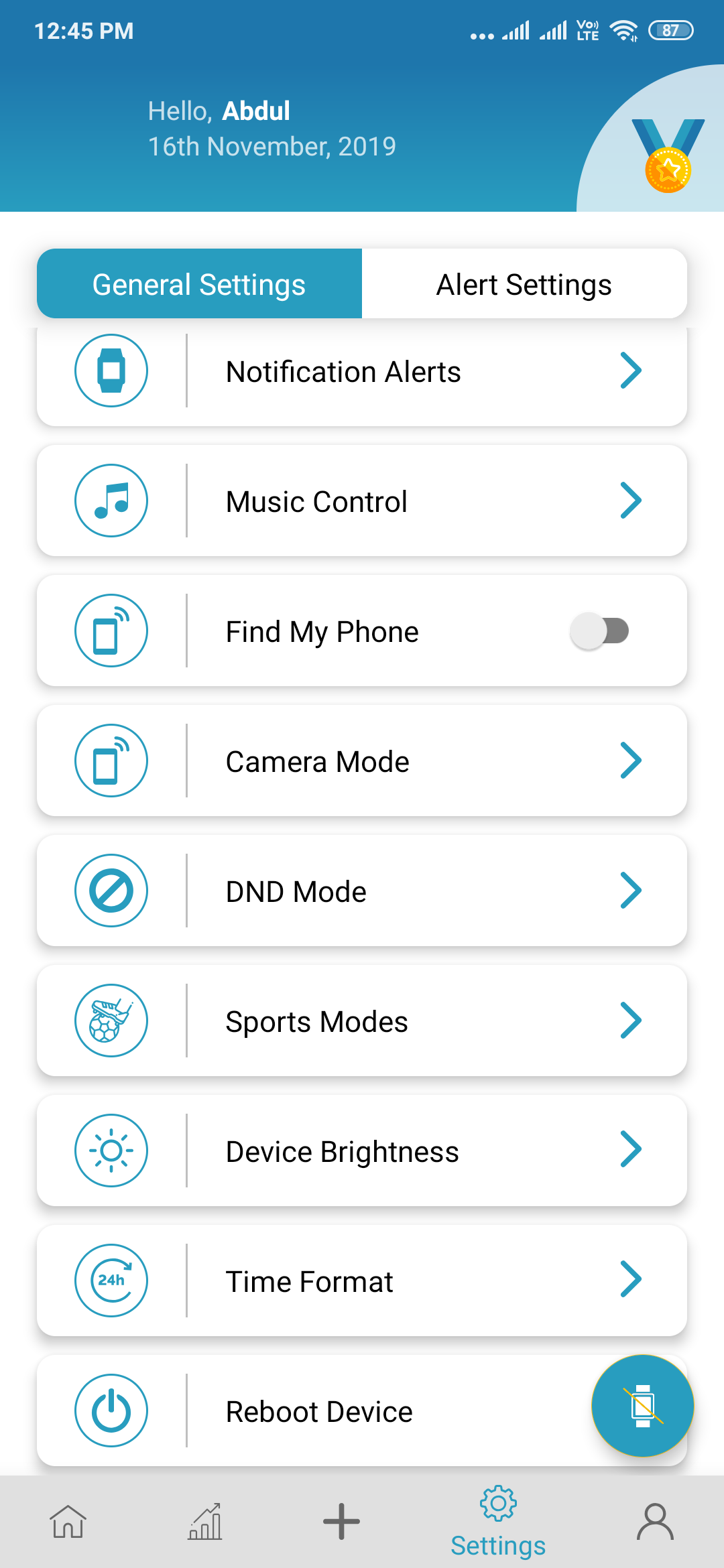
Task: Tap the floating watch disconnected button
Action: coord(642,1406)
